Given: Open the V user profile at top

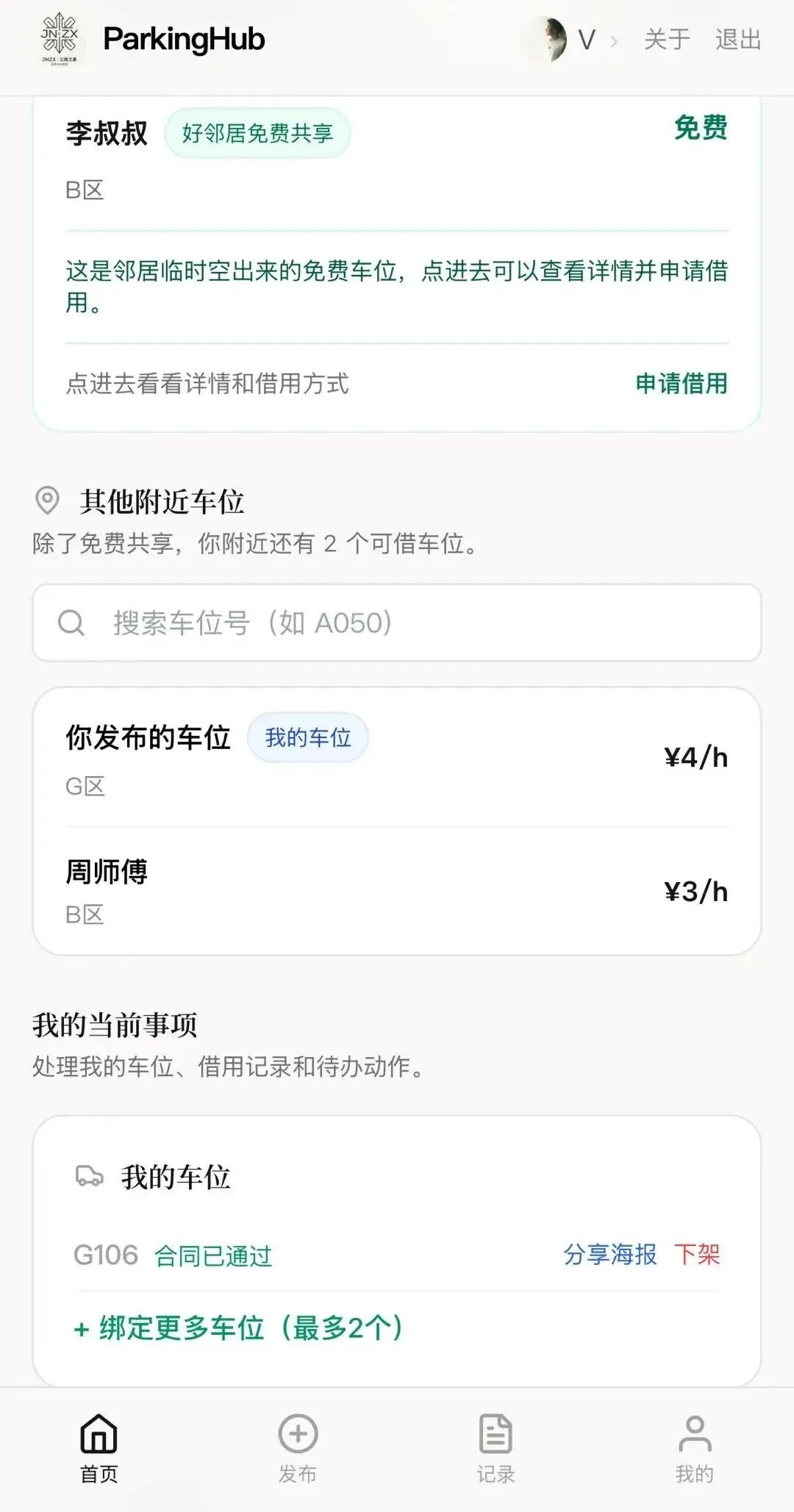Looking at the screenshot, I should pyautogui.click(x=571, y=40).
